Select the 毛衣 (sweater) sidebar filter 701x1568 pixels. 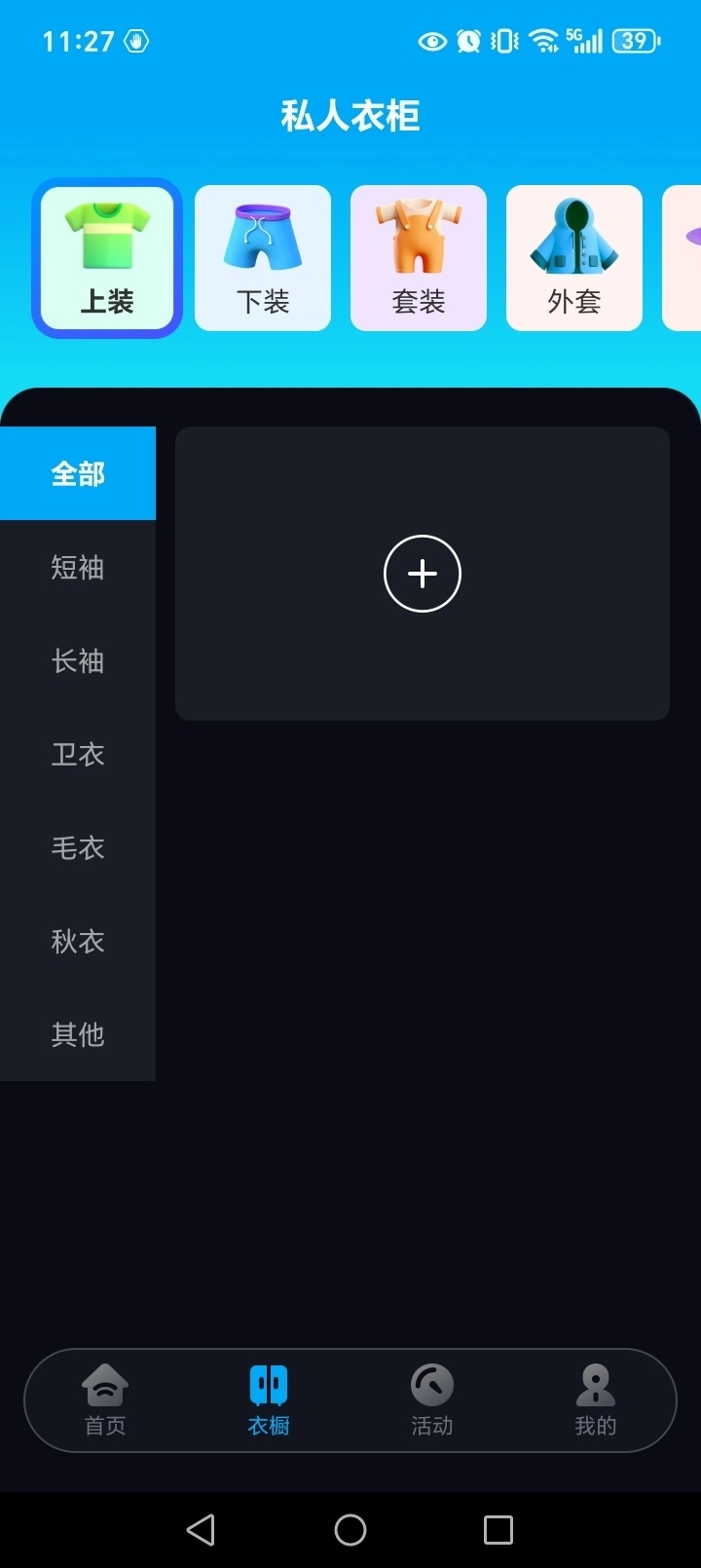[x=77, y=847]
